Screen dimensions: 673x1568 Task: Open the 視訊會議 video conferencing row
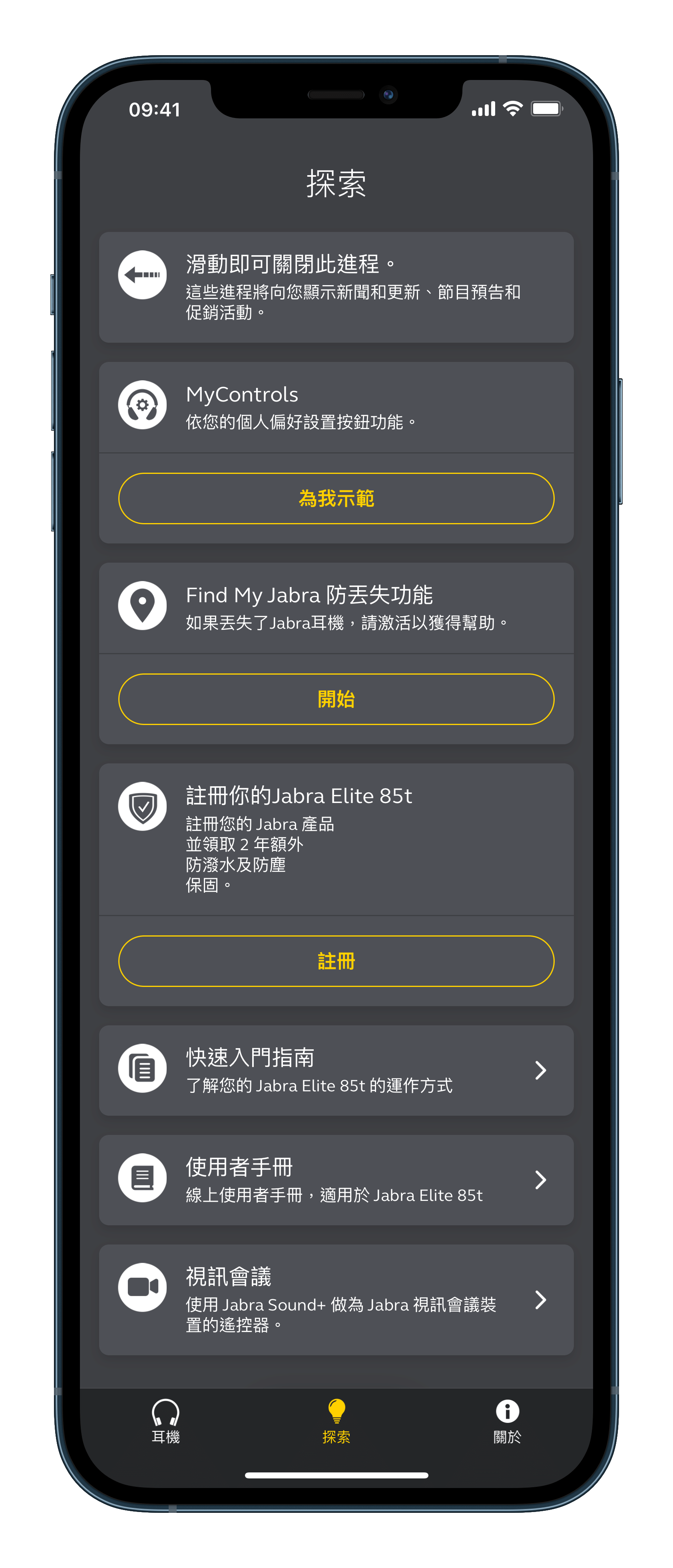[336, 1300]
